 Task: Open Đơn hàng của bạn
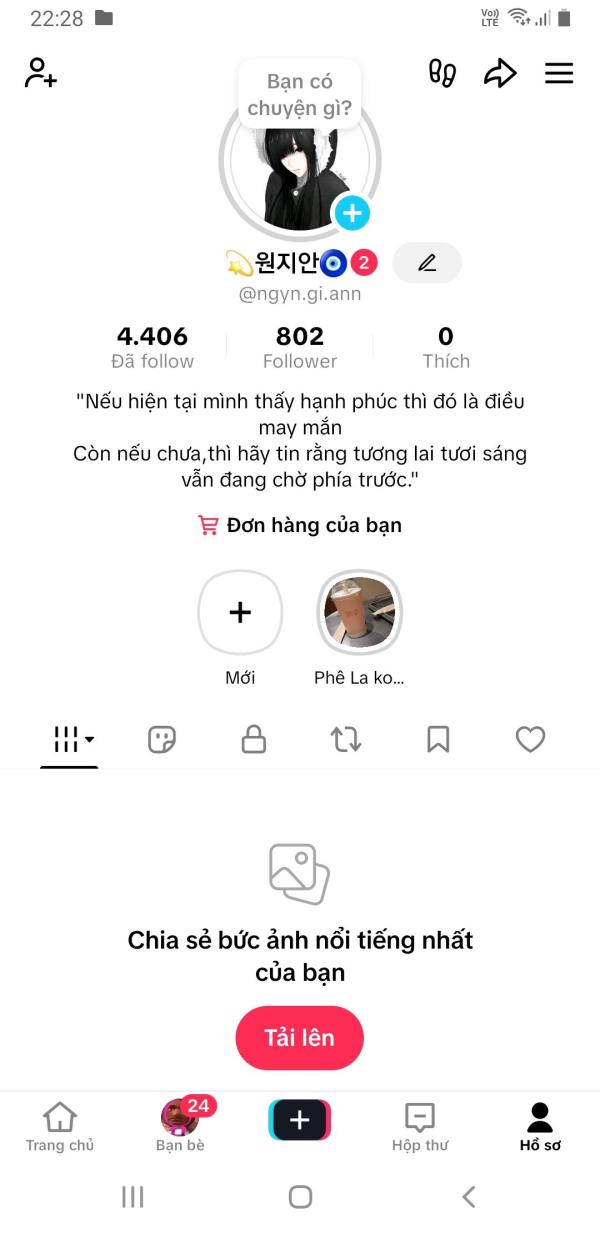coord(300,525)
